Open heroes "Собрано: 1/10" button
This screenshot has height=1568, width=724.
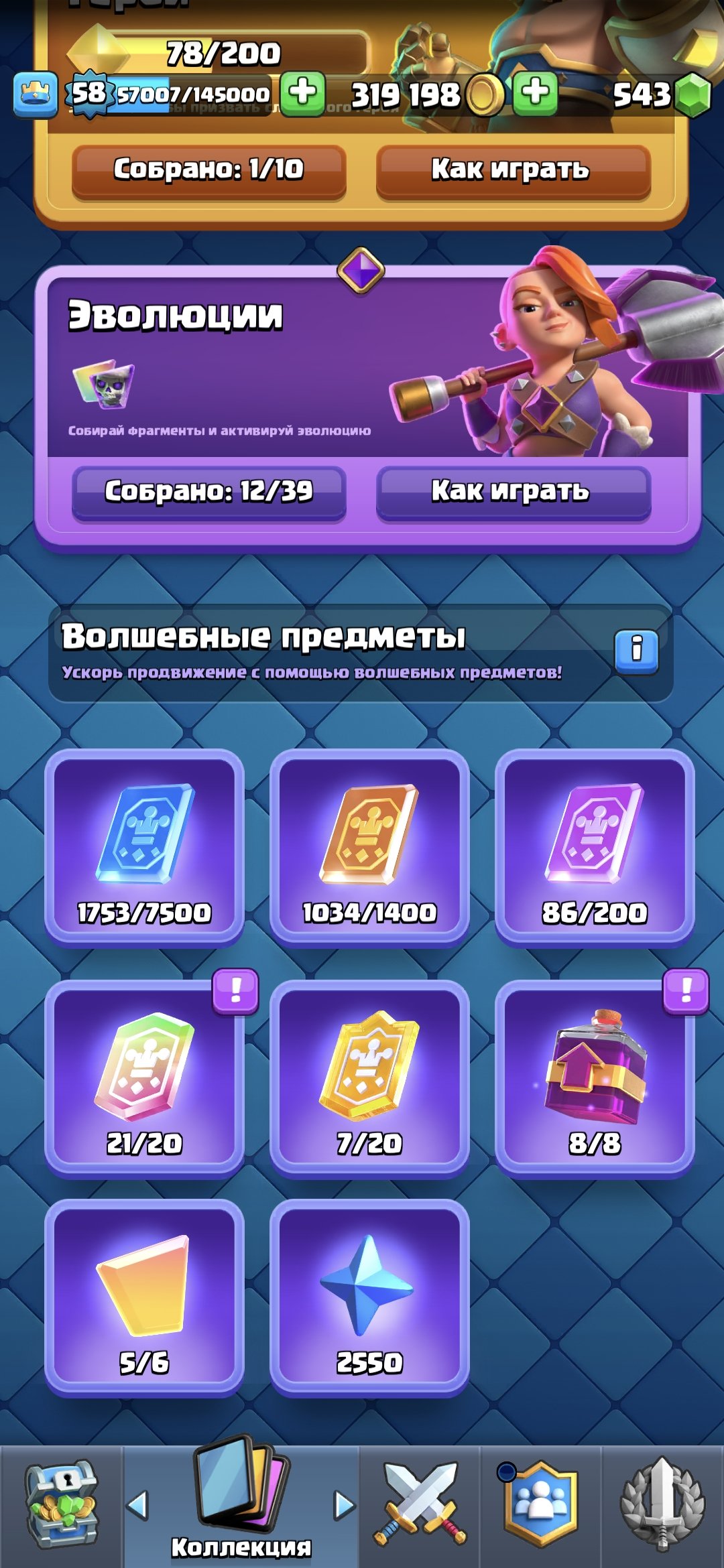[x=208, y=170]
